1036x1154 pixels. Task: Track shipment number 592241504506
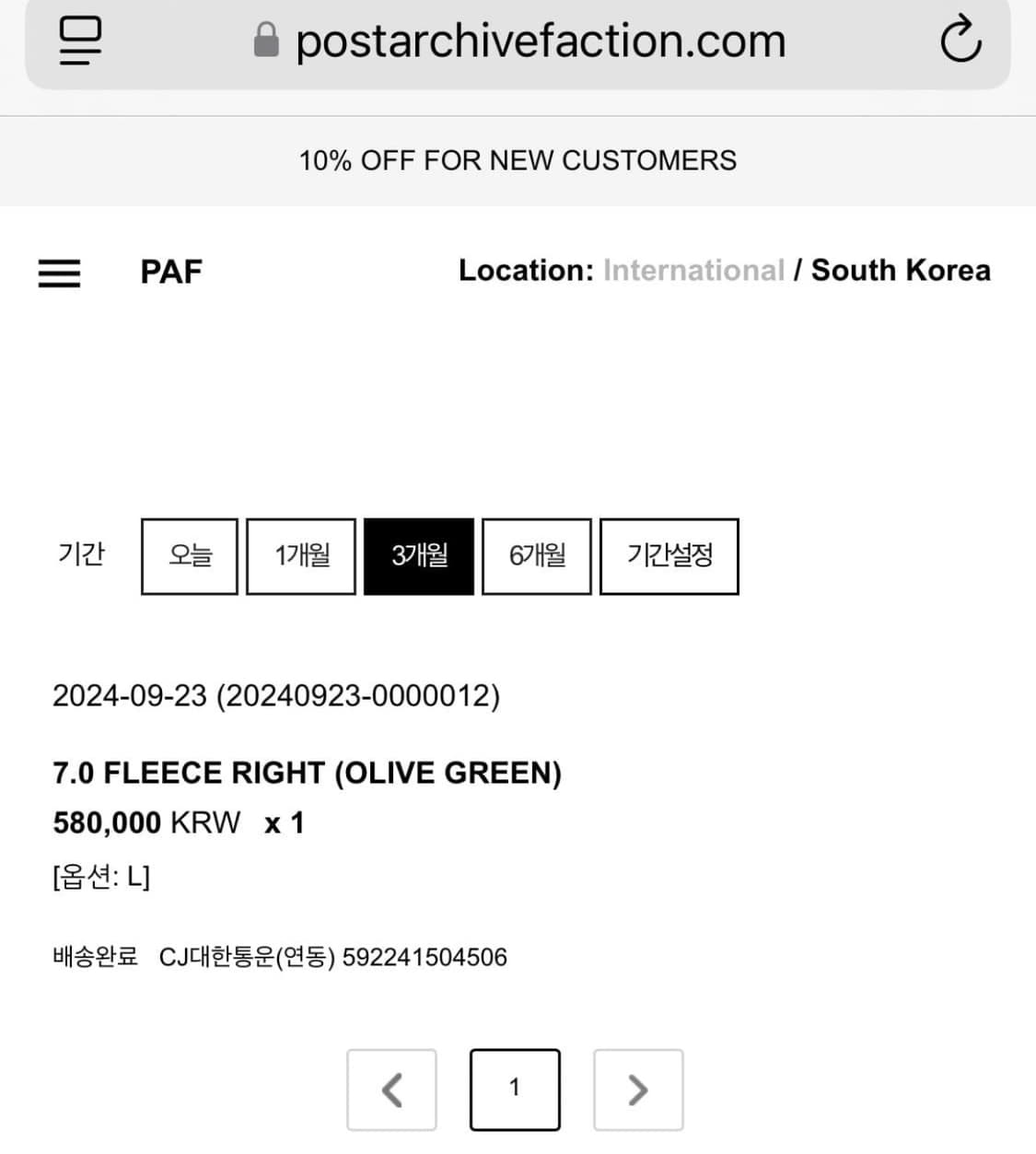(x=424, y=958)
